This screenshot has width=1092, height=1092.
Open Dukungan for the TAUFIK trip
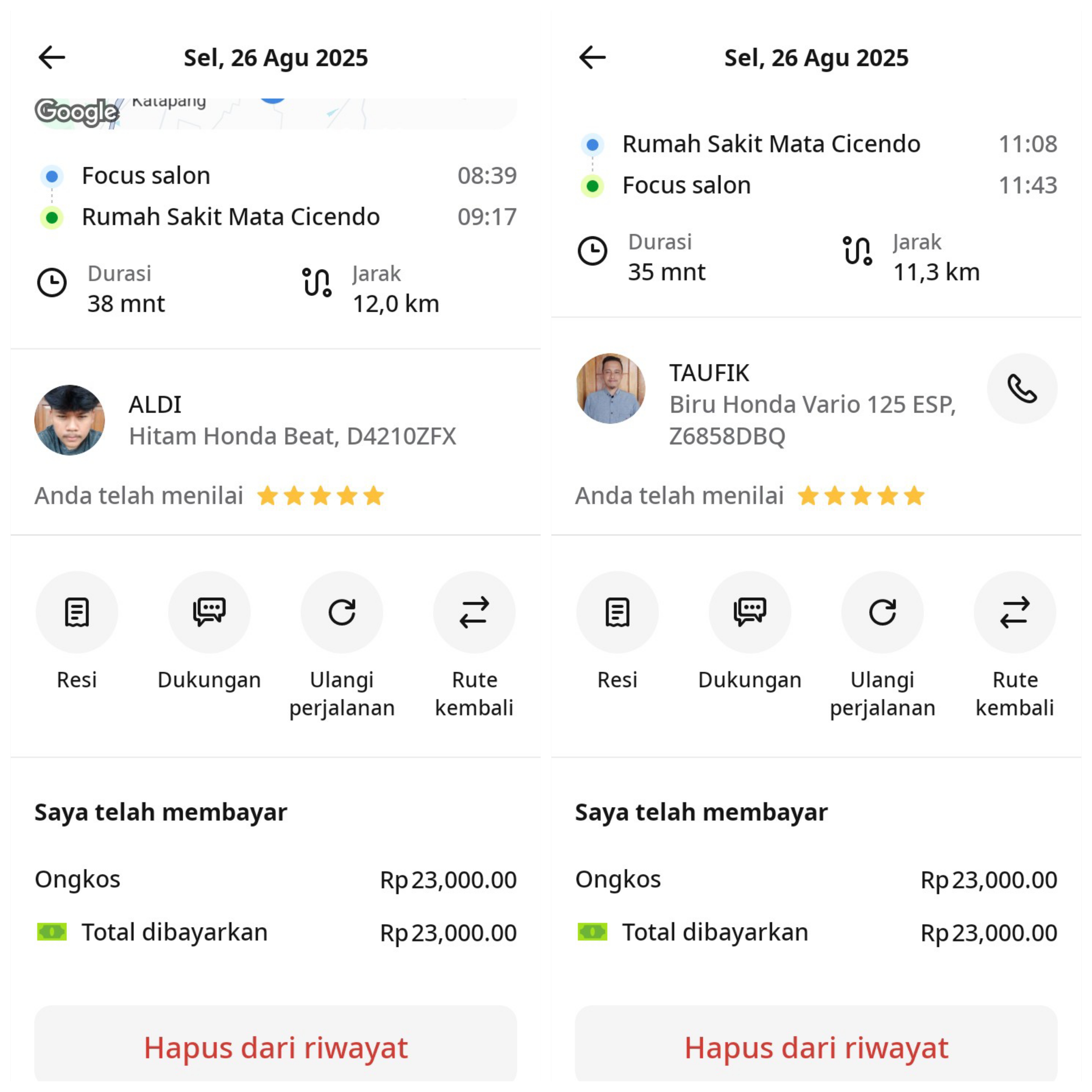[750, 612]
